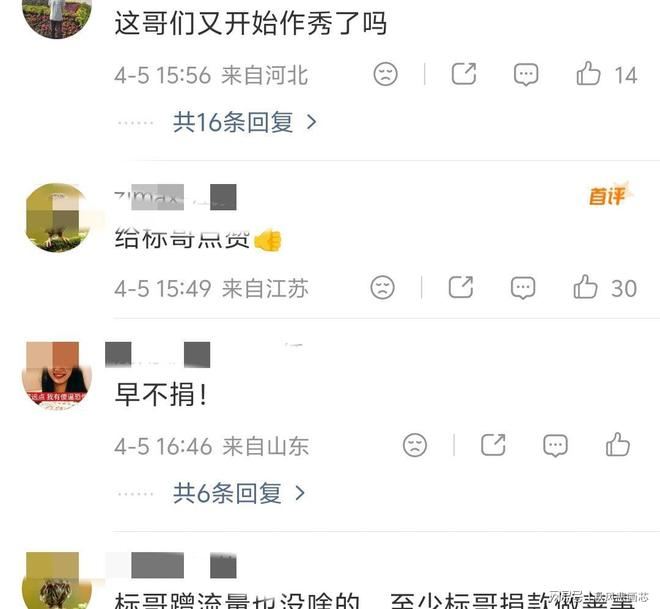Share the comment 早不捐!
Screen dimensions: 660x609
pyautogui.click(x=493, y=445)
